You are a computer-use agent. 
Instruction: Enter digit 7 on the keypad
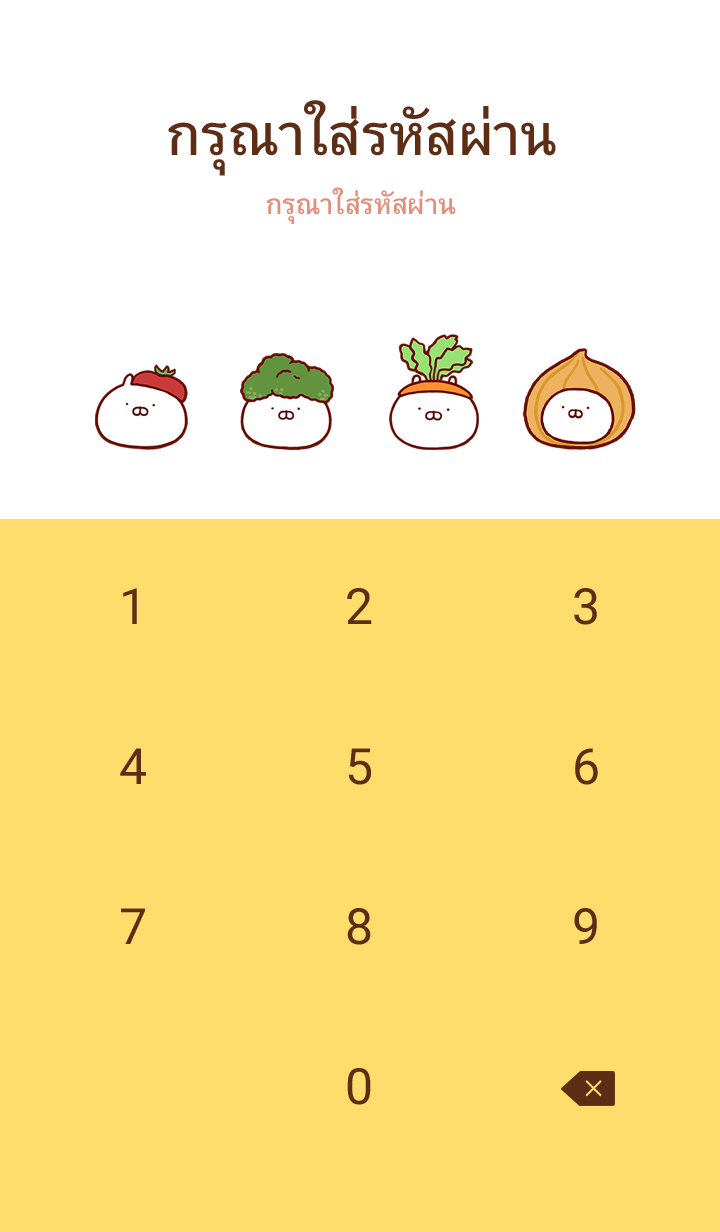point(133,927)
